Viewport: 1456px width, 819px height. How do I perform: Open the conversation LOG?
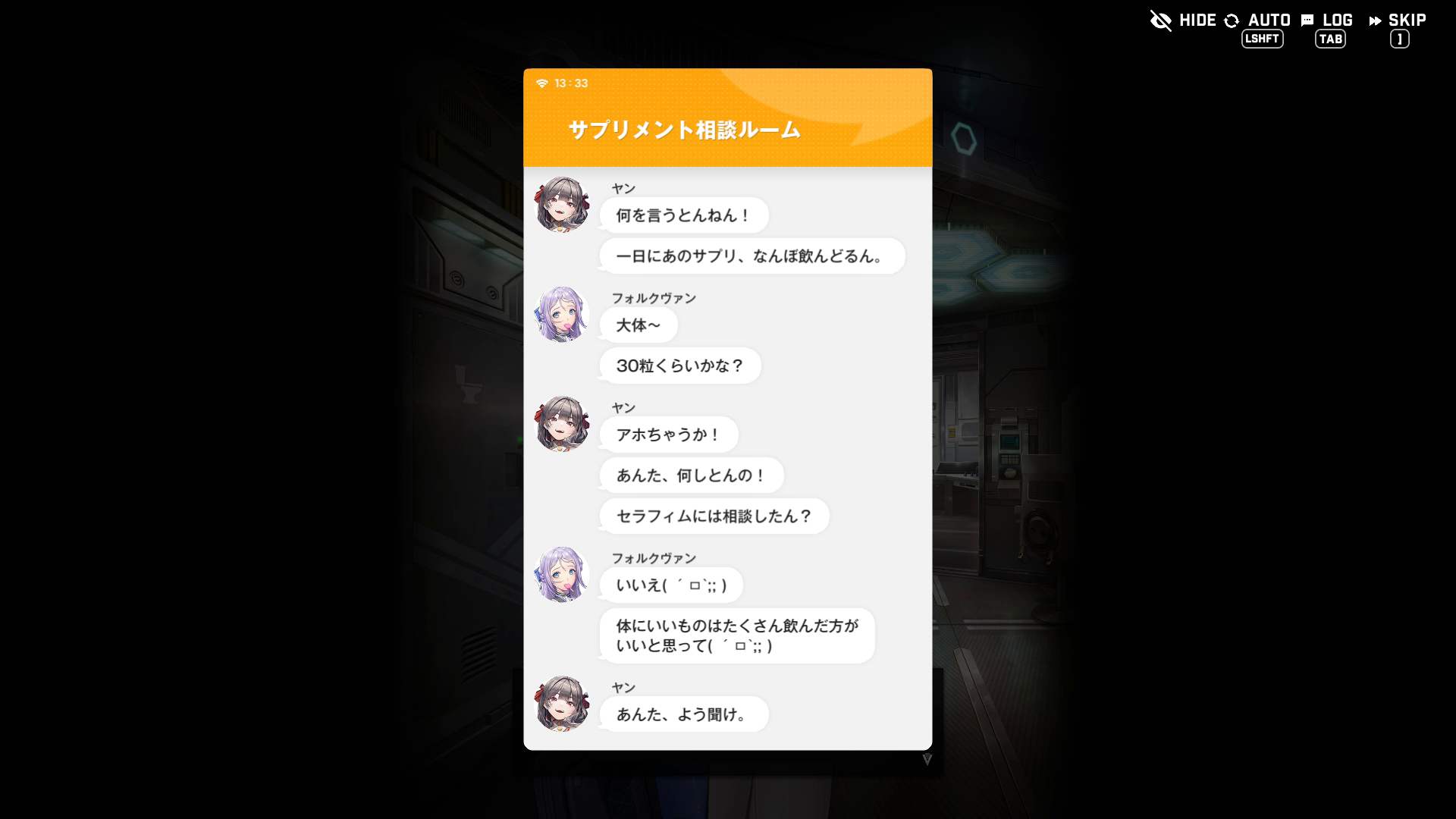tap(1327, 20)
